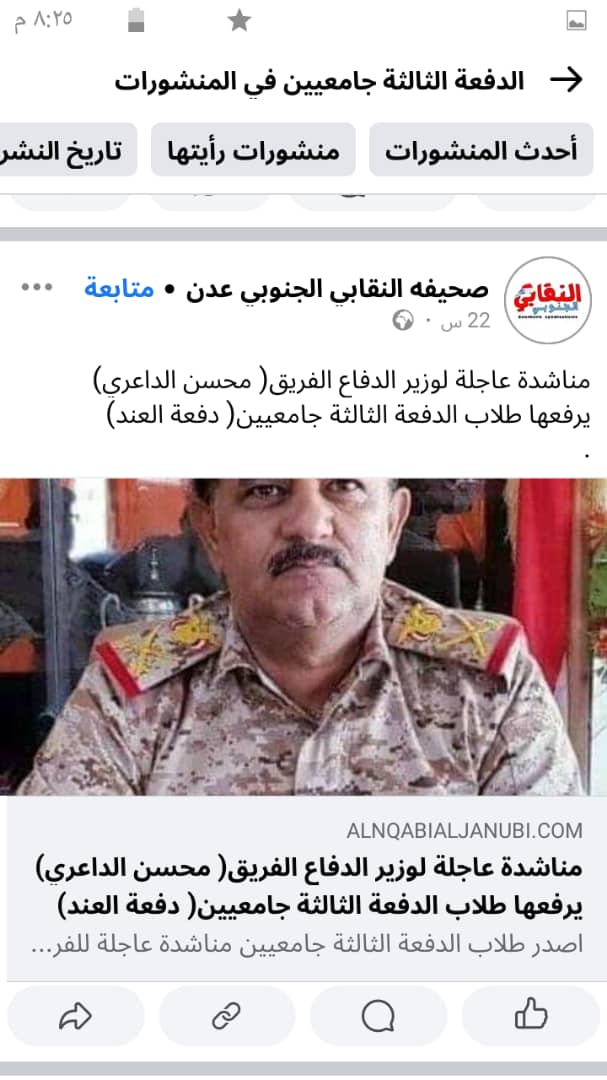This screenshot has width=607, height=1080.
Task: Share the post with the arrow button
Action: [x=75, y=1017]
